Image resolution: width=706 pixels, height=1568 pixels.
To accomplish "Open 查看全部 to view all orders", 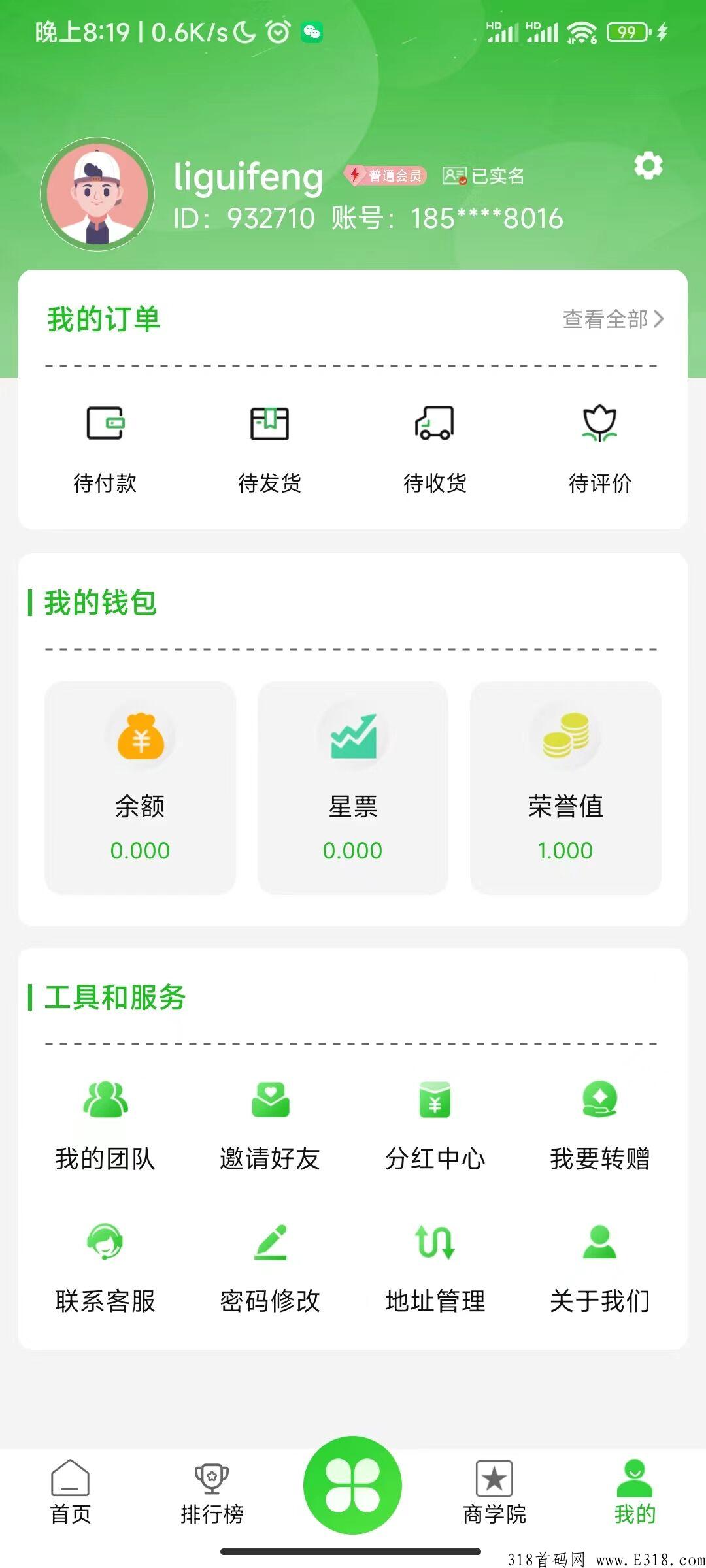I will point(611,319).
